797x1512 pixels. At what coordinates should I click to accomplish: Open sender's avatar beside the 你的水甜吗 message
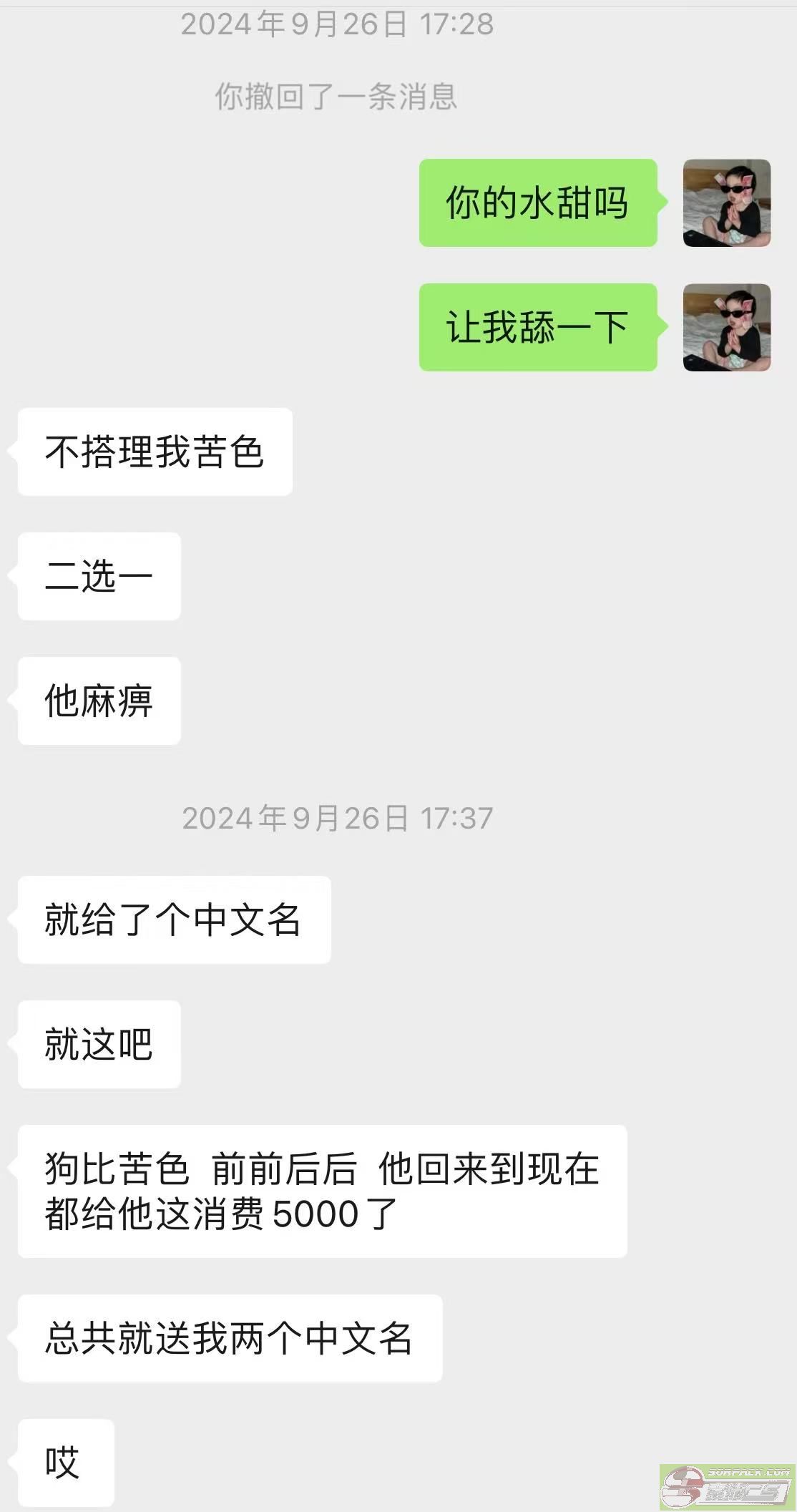point(727,203)
